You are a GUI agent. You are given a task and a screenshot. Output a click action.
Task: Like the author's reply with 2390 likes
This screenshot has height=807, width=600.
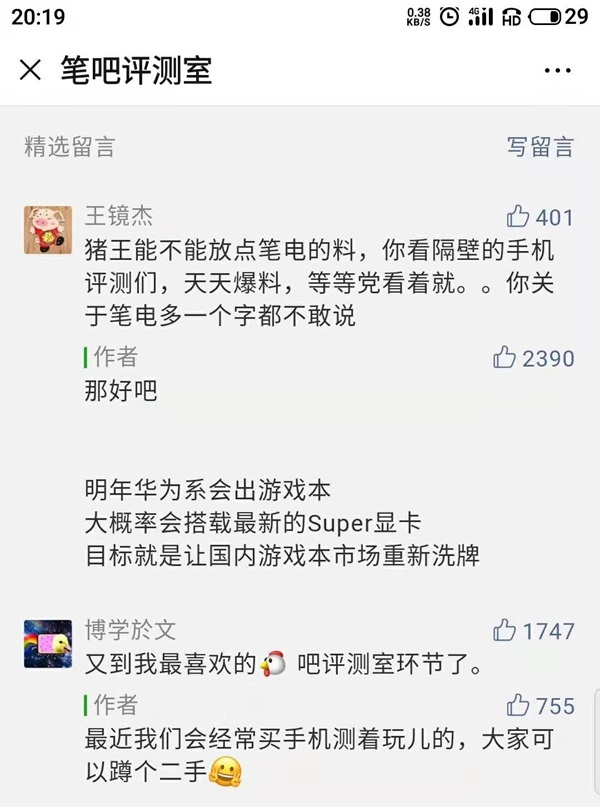[505, 358]
